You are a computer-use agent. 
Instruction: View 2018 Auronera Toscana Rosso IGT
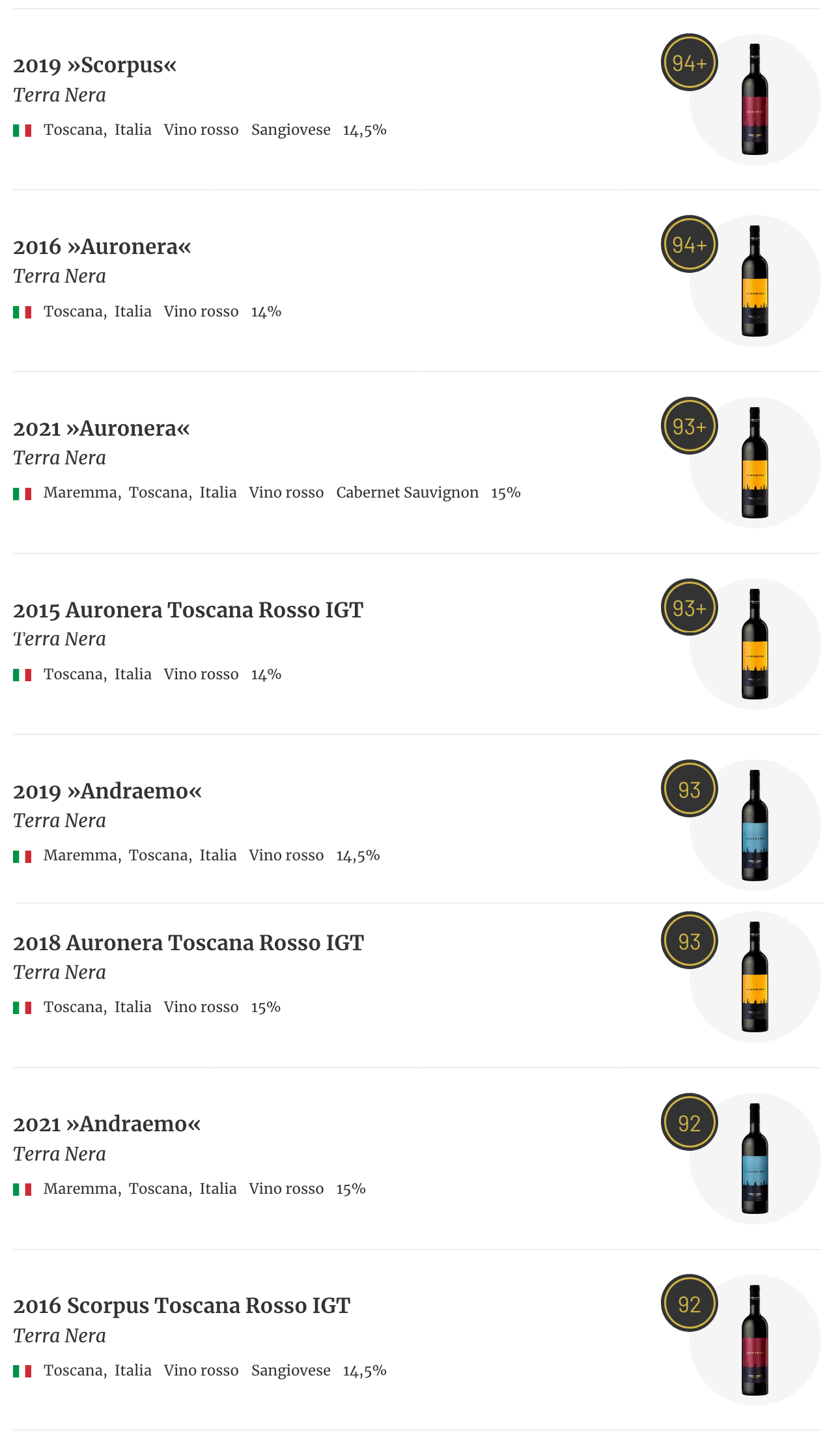(x=188, y=943)
